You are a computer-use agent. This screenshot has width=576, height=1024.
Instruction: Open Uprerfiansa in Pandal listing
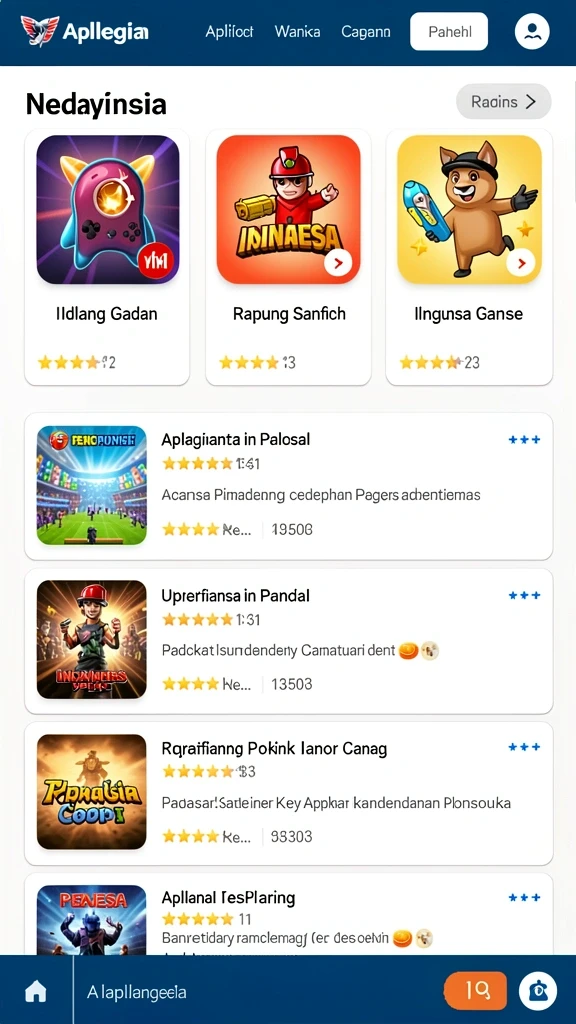(x=289, y=641)
